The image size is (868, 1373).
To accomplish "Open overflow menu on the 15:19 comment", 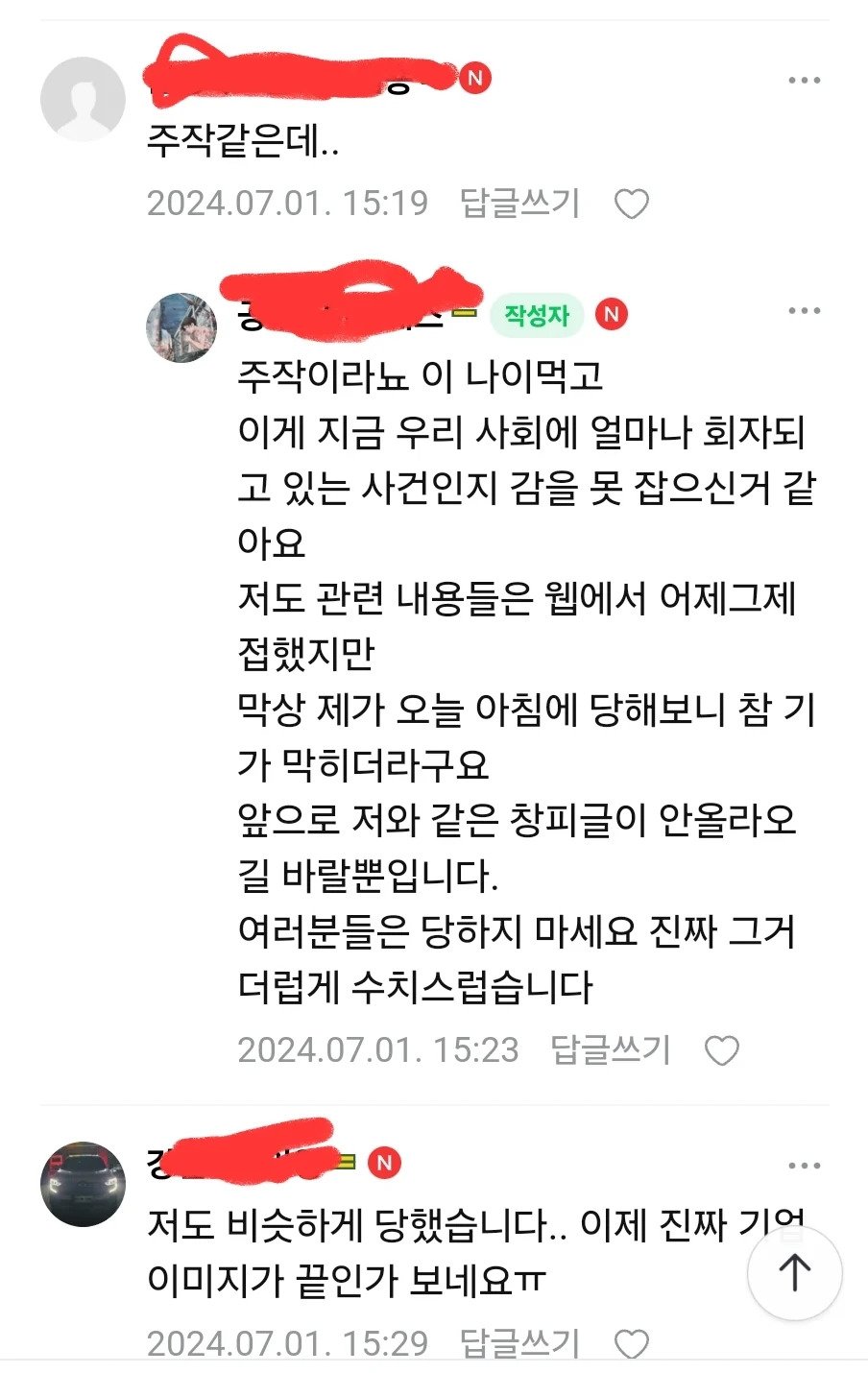I will point(804,80).
